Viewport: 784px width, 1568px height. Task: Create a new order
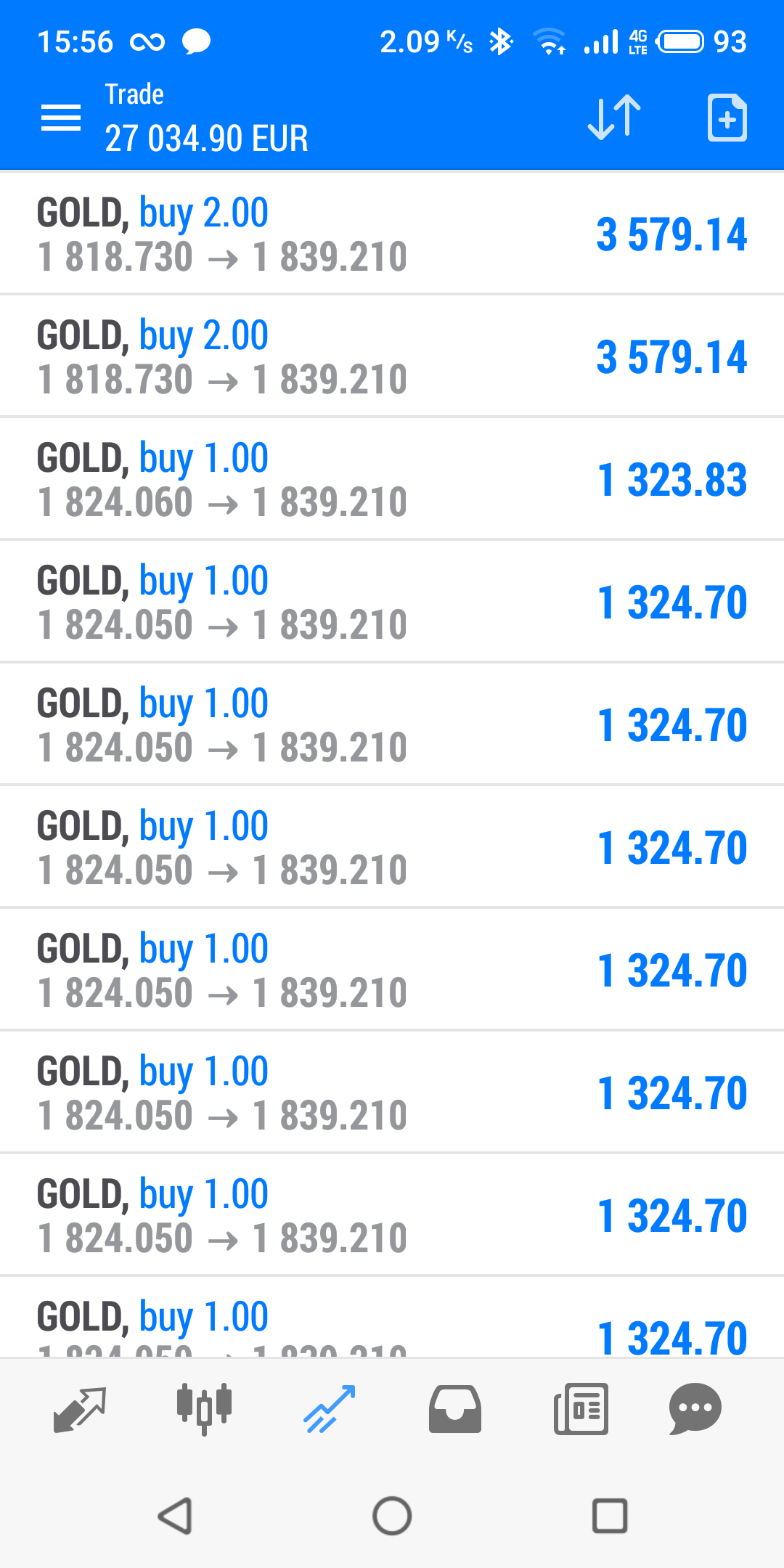(727, 118)
